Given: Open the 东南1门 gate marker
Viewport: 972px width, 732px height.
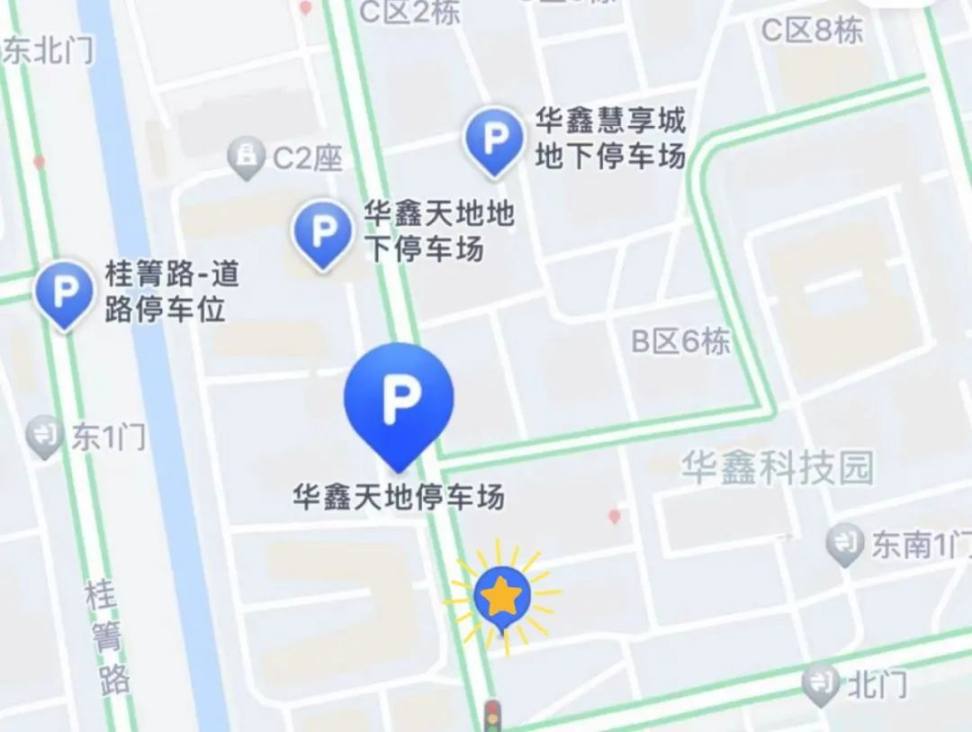Looking at the screenshot, I should (x=846, y=543).
